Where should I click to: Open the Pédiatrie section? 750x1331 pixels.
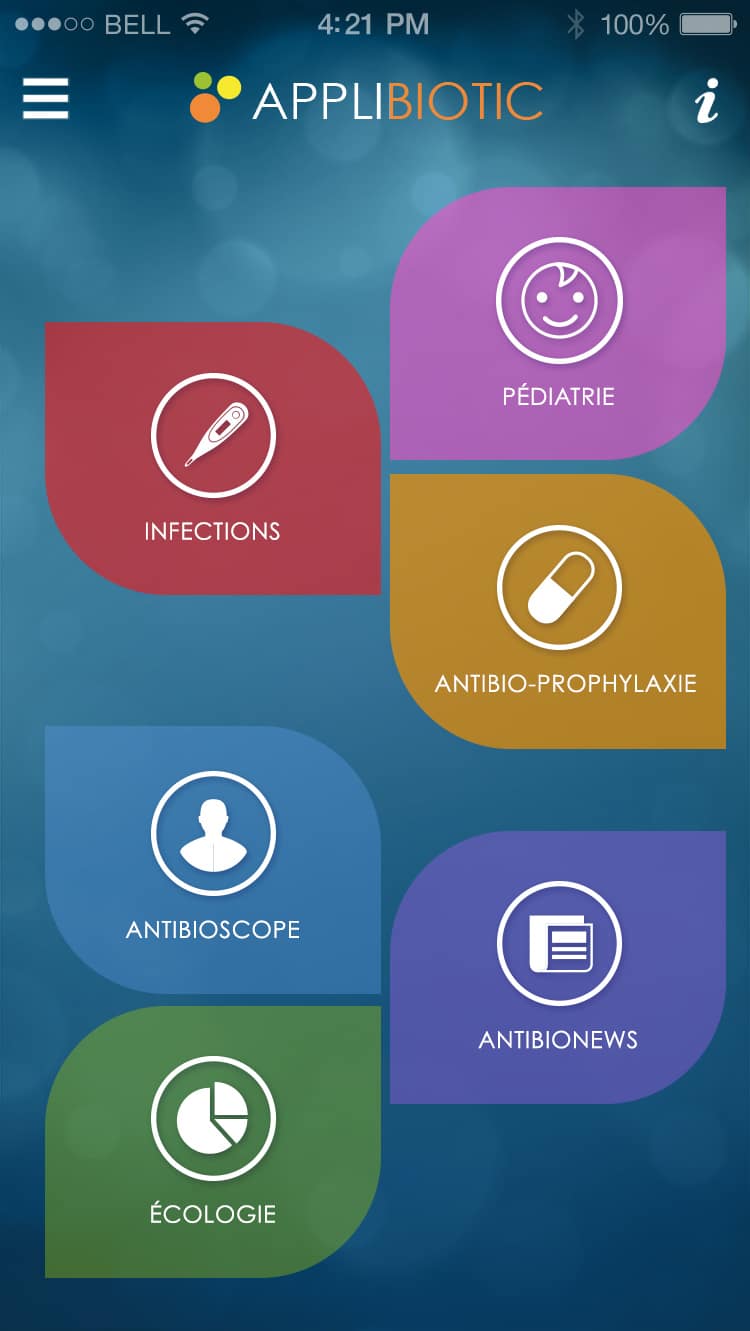click(558, 323)
